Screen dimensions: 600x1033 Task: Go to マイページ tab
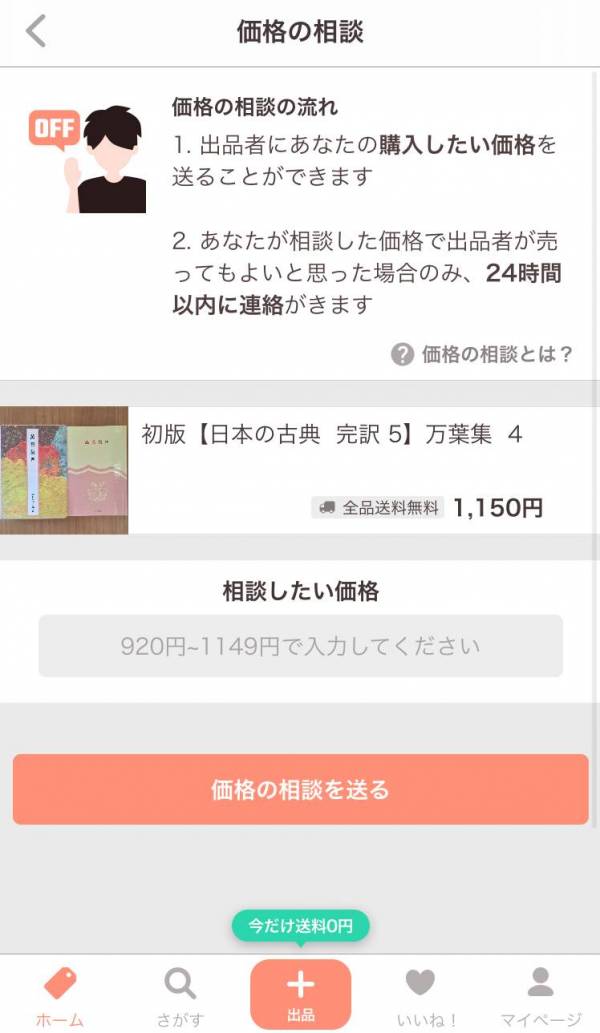(x=540, y=995)
